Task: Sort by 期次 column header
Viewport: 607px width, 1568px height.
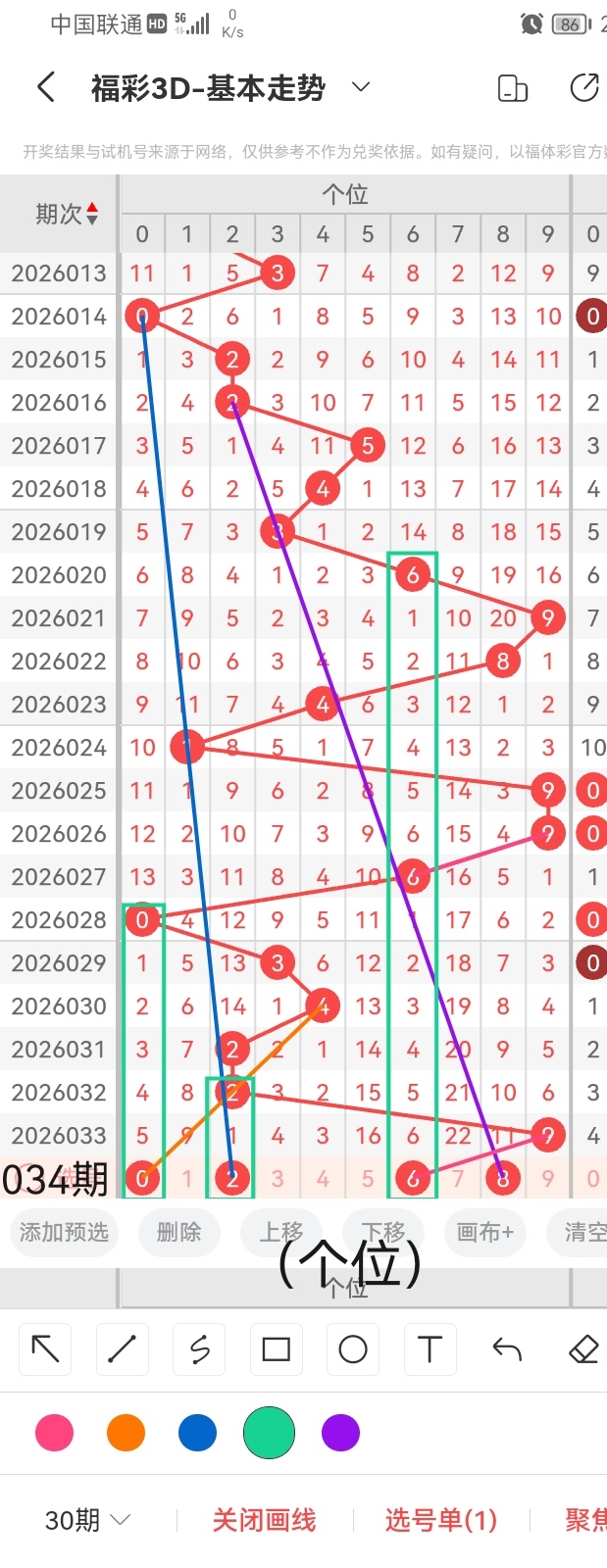Action: tap(66, 214)
